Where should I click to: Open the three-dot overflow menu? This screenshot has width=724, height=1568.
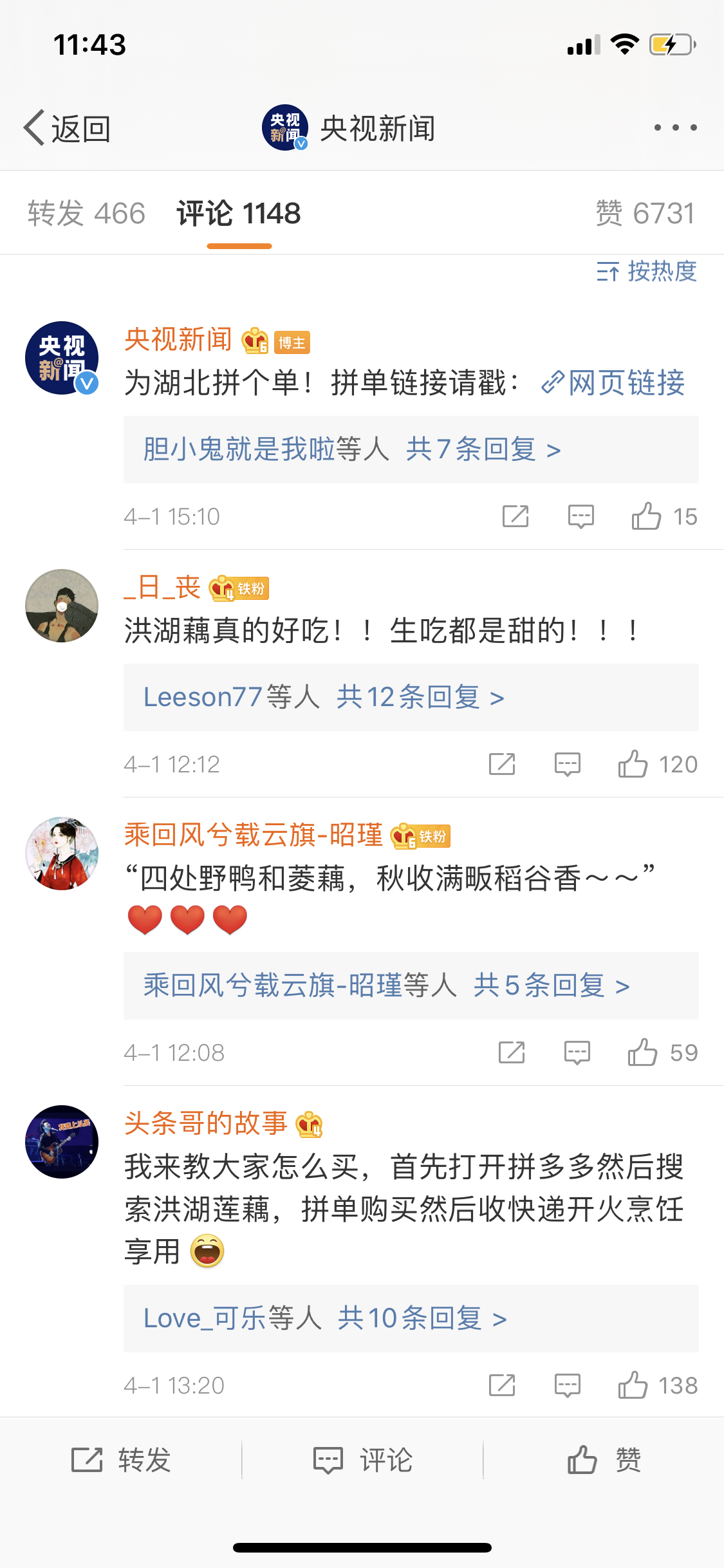[675, 127]
